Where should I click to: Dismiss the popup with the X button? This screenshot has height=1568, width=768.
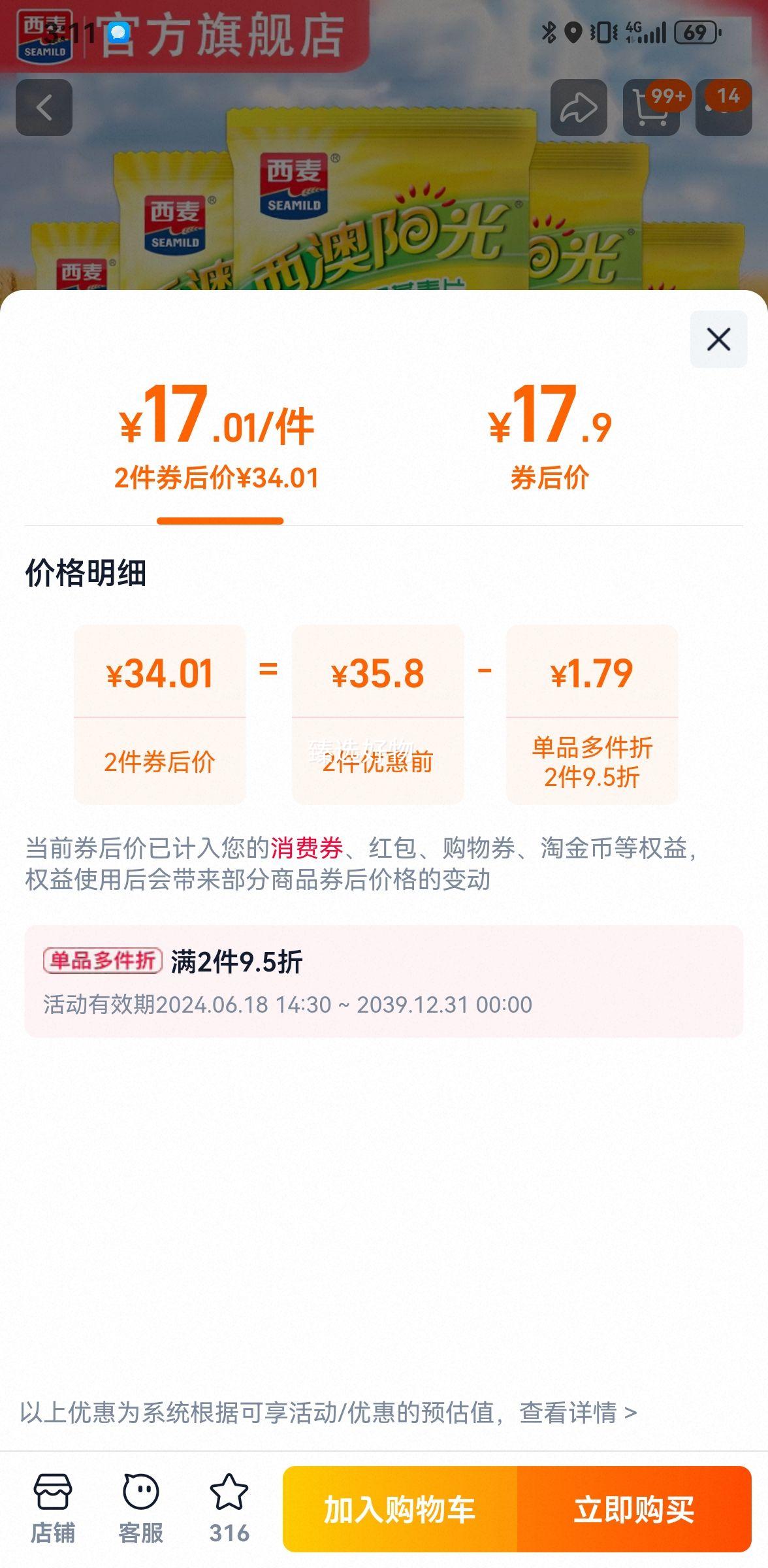click(718, 338)
